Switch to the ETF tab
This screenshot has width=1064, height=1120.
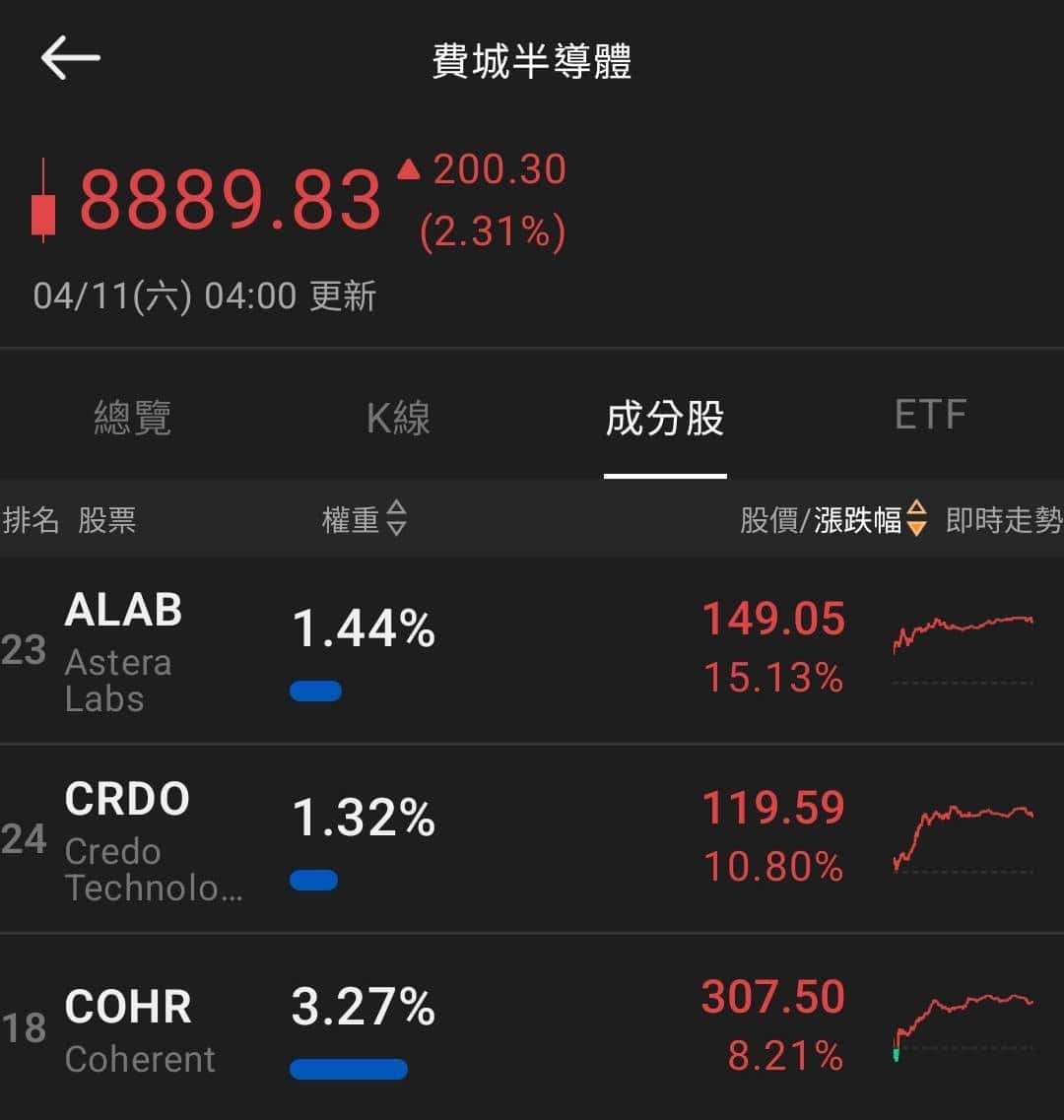[930, 416]
